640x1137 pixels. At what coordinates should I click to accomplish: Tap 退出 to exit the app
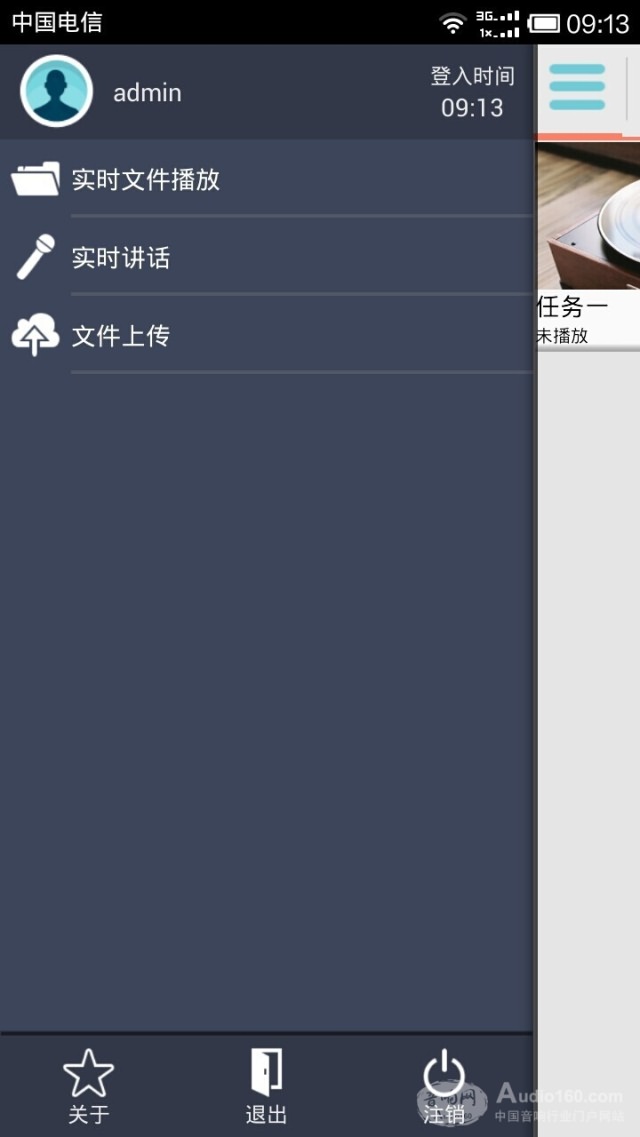(x=266, y=1087)
